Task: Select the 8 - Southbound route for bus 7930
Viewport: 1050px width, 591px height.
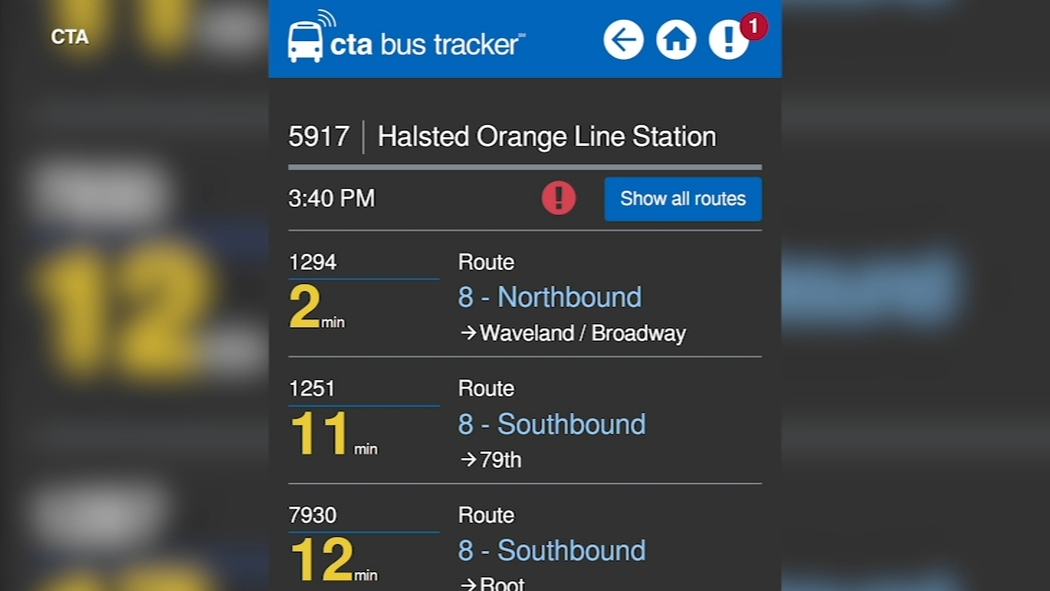Action: pos(551,550)
